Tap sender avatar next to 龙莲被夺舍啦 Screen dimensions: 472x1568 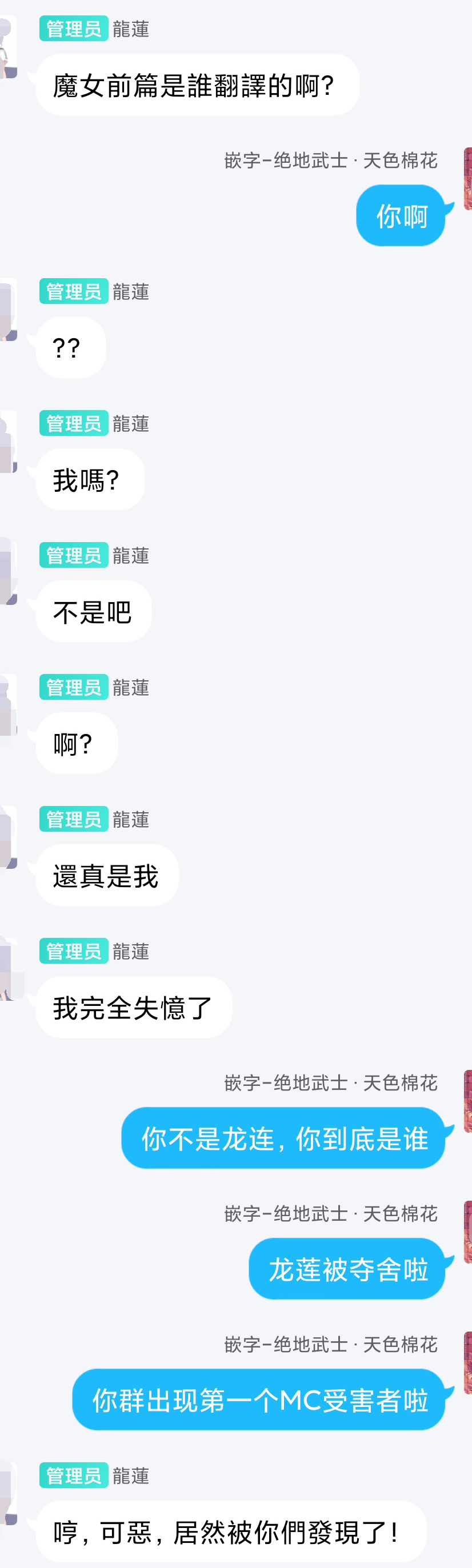coord(467,1232)
